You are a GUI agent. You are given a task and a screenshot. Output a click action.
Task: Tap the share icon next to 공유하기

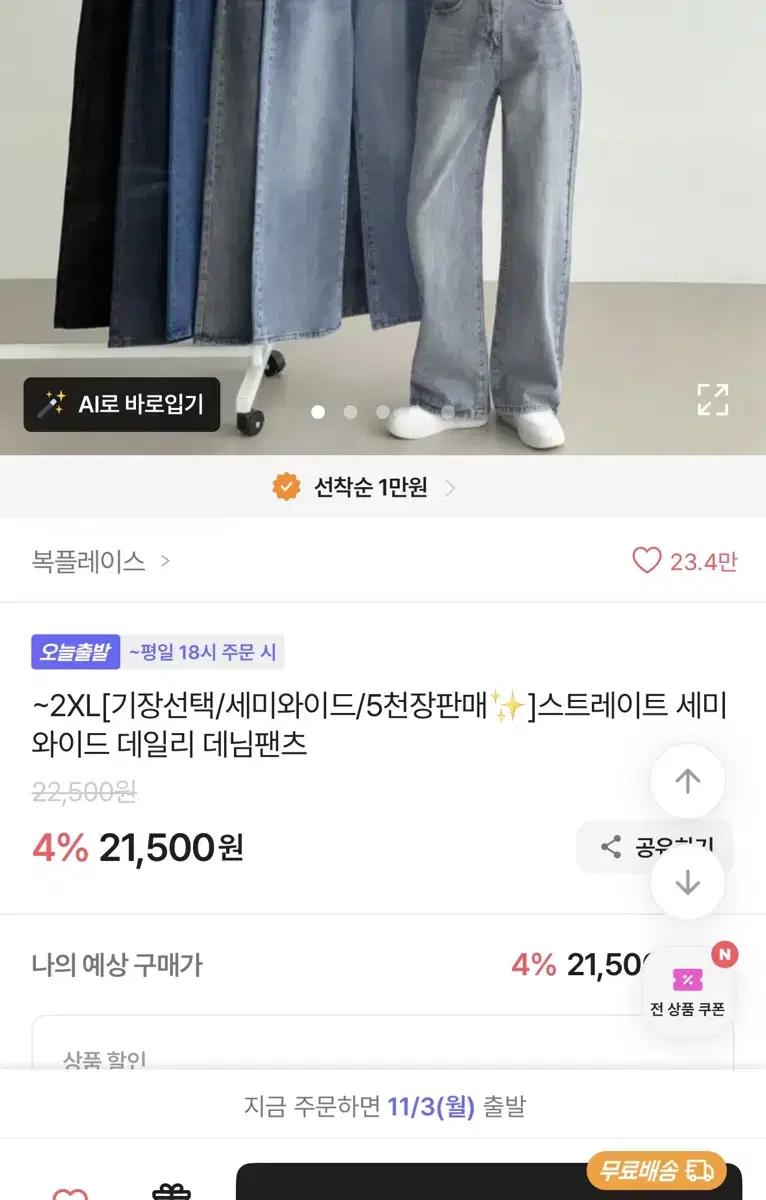612,847
